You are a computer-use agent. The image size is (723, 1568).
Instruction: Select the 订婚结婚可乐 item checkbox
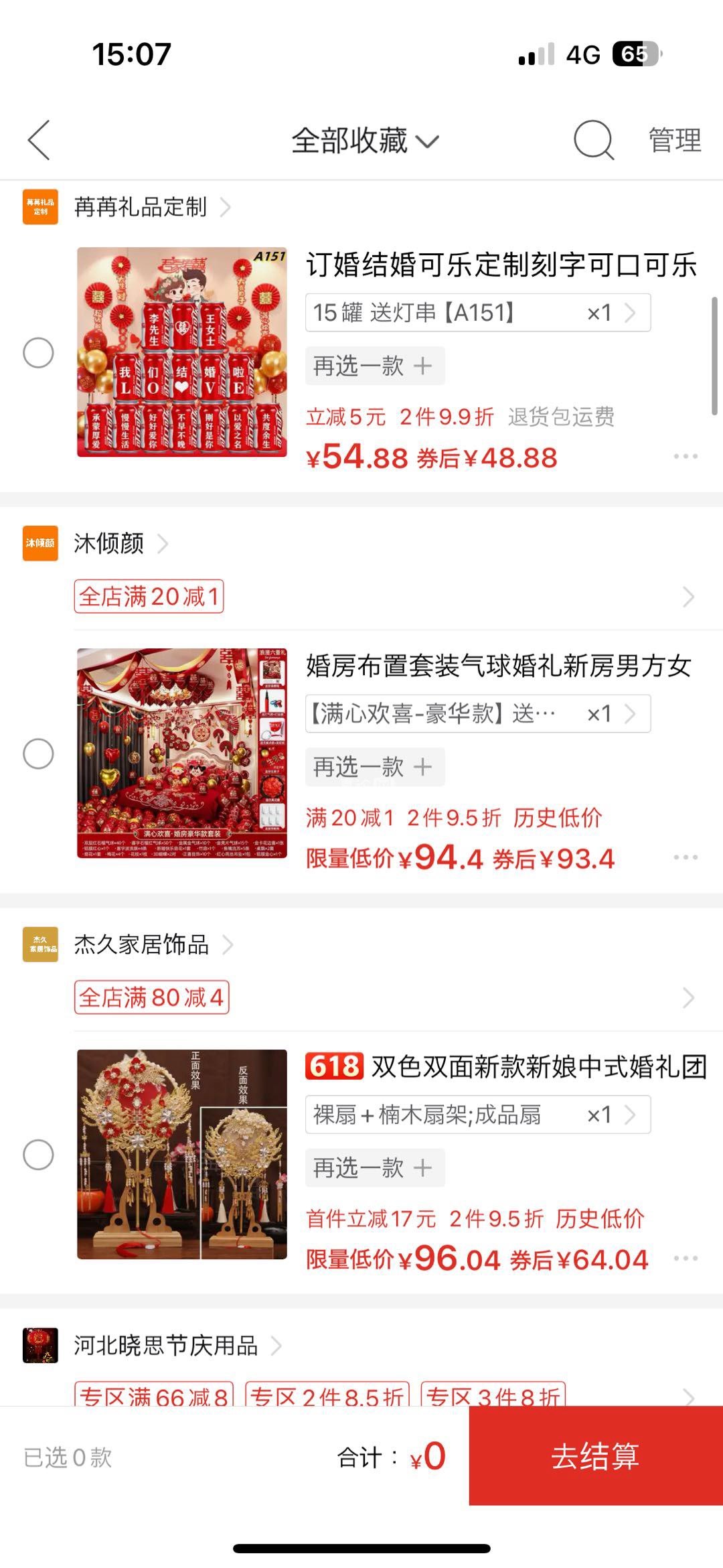coord(38,352)
